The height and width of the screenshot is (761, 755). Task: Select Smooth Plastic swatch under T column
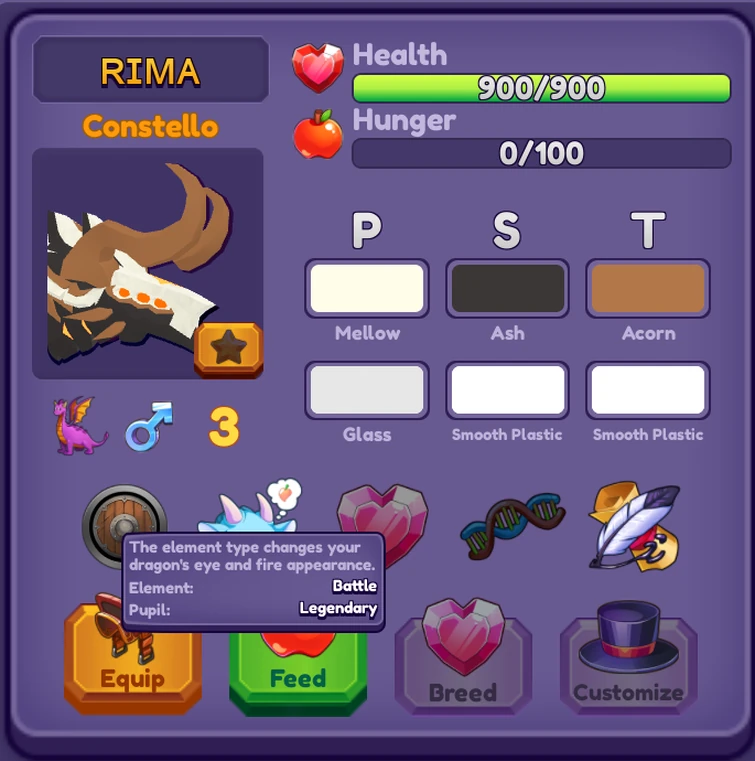[x=648, y=390]
